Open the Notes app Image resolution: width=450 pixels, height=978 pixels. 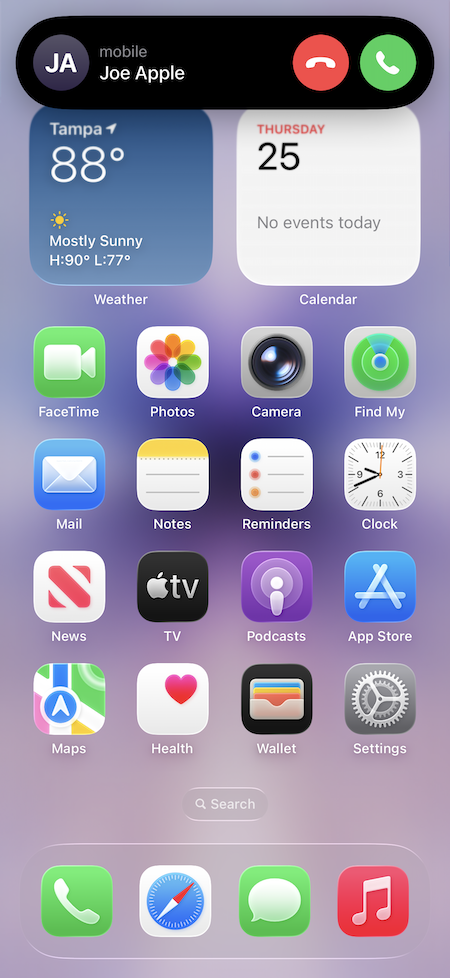coord(172,474)
